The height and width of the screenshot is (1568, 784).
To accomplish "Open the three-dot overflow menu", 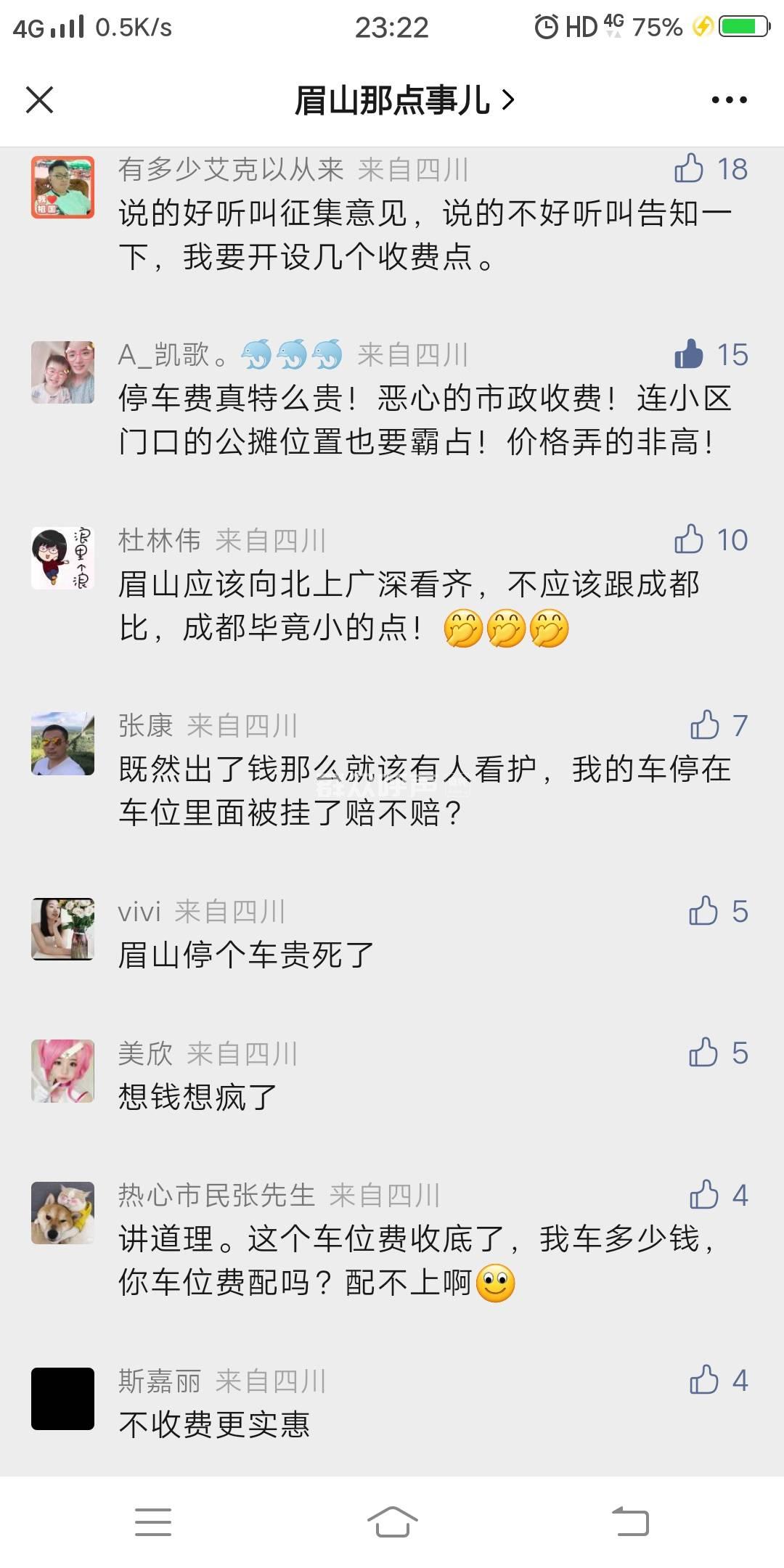I will 729,100.
